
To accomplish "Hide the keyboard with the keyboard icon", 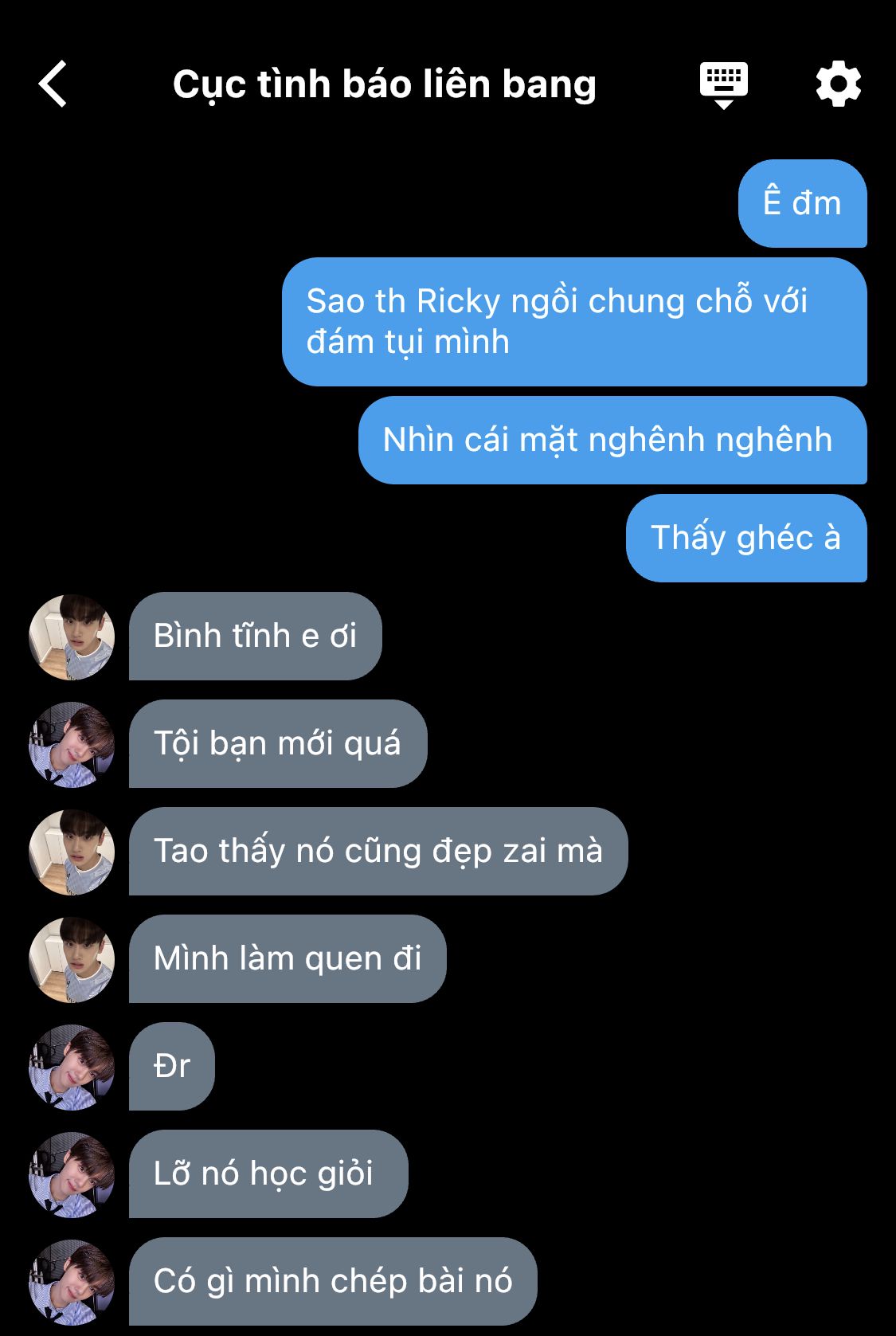I will 723,84.
